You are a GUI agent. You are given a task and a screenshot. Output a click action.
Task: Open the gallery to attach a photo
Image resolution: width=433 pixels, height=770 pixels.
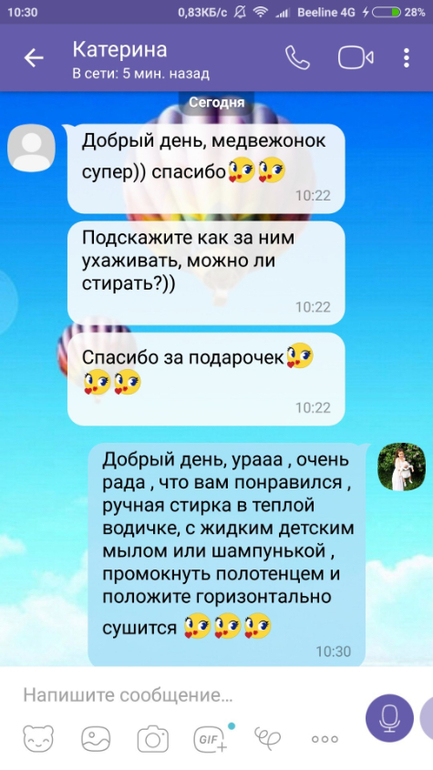tap(96, 739)
